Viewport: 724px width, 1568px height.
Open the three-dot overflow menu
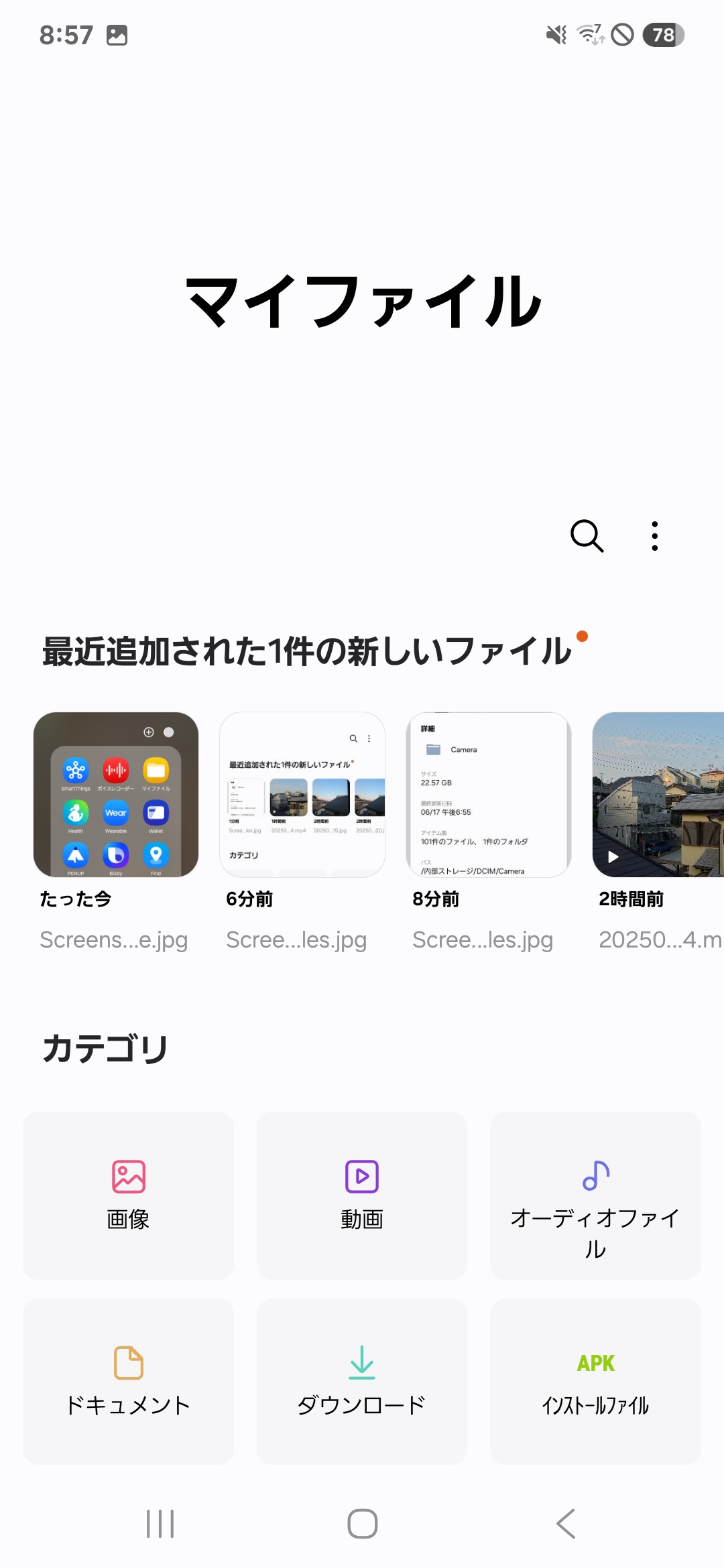(654, 536)
